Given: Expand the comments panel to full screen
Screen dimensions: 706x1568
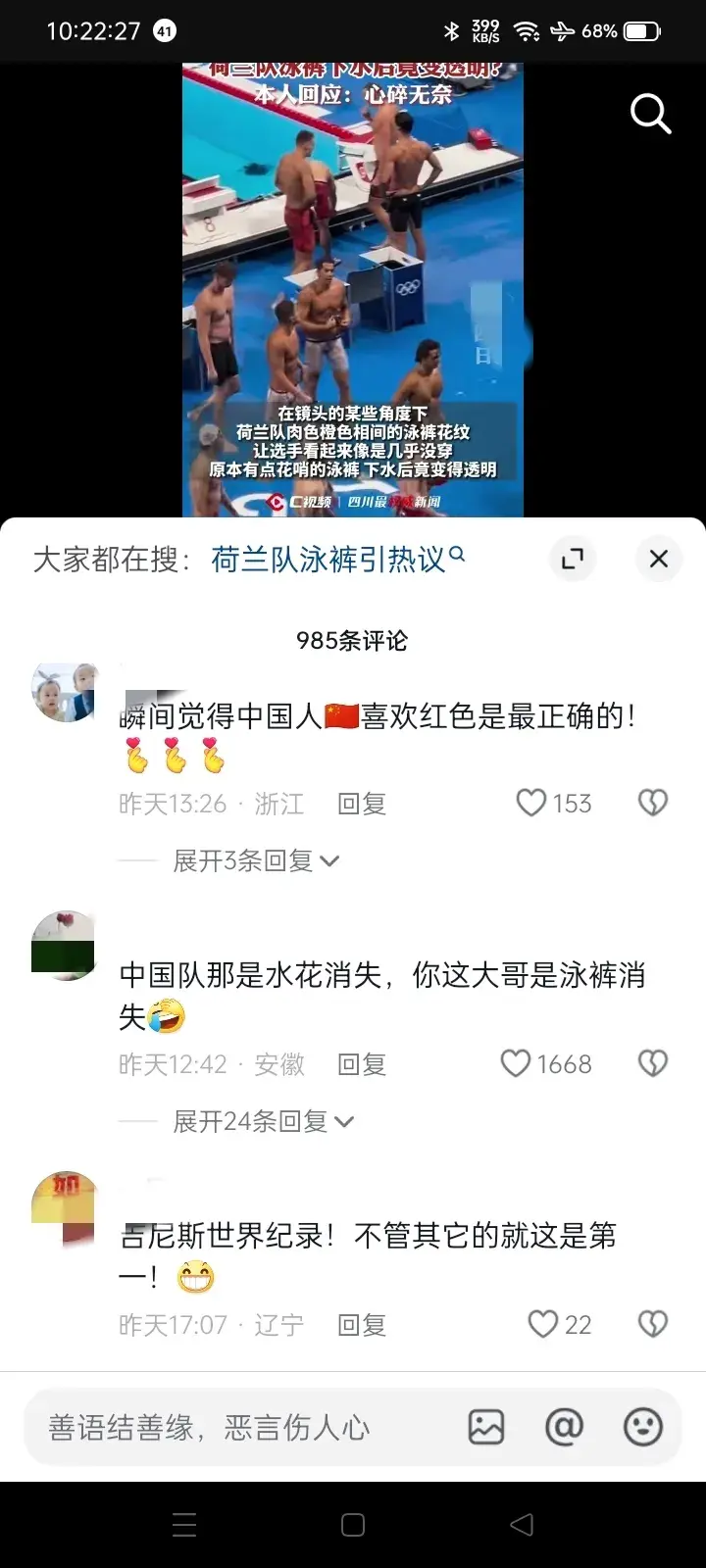Looking at the screenshot, I should click(x=572, y=560).
